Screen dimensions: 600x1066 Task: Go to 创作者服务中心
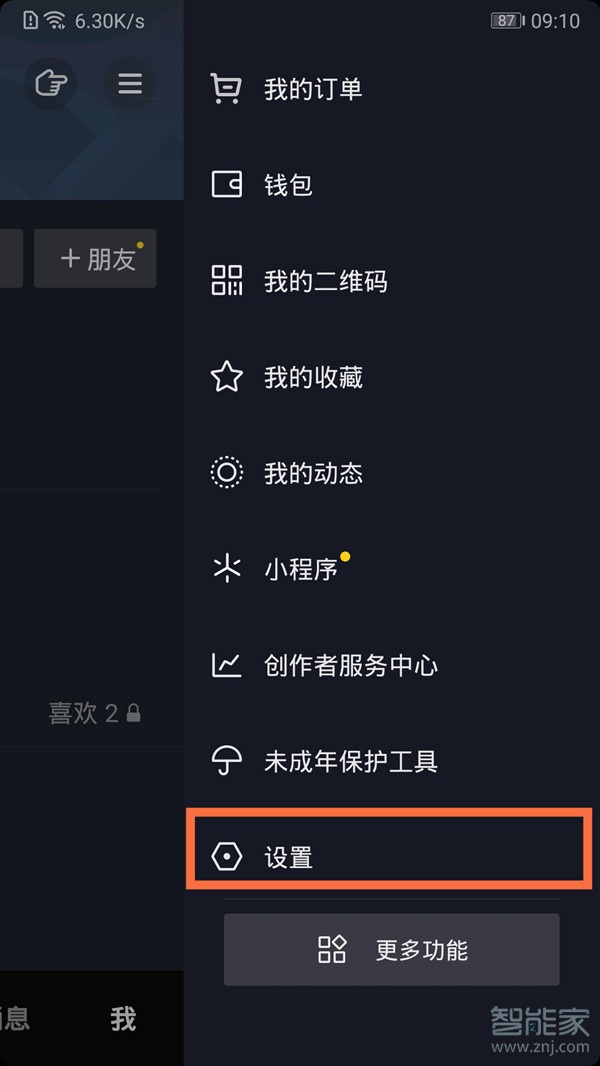391,665
